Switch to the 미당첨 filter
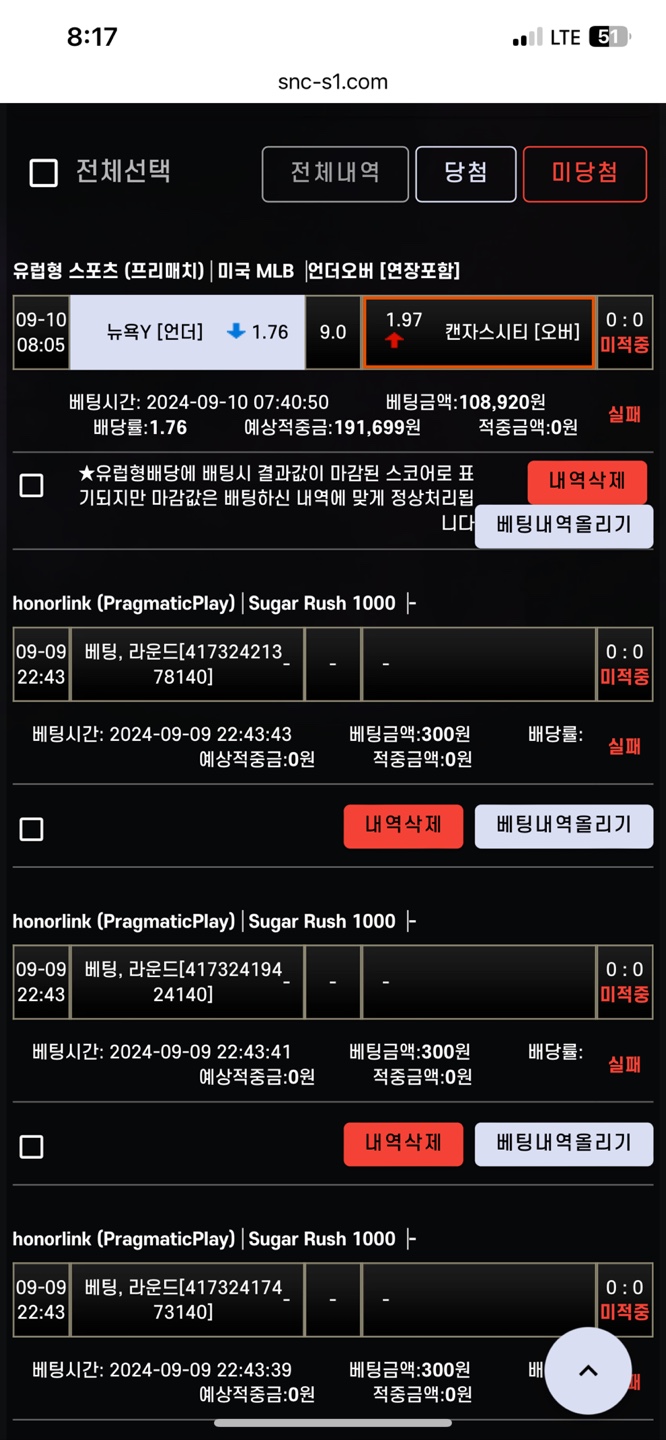This screenshot has height=1440, width=666. point(584,174)
